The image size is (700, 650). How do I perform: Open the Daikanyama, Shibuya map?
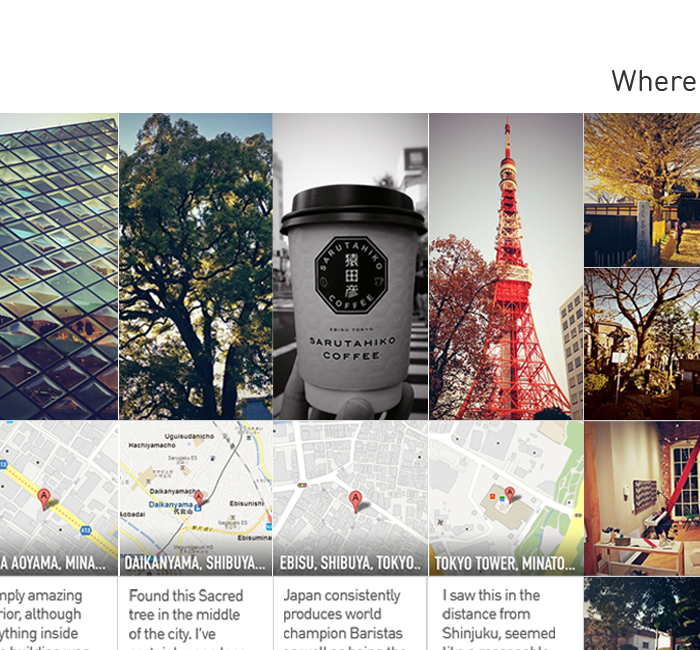pyautogui.click(x=195, y=485)
